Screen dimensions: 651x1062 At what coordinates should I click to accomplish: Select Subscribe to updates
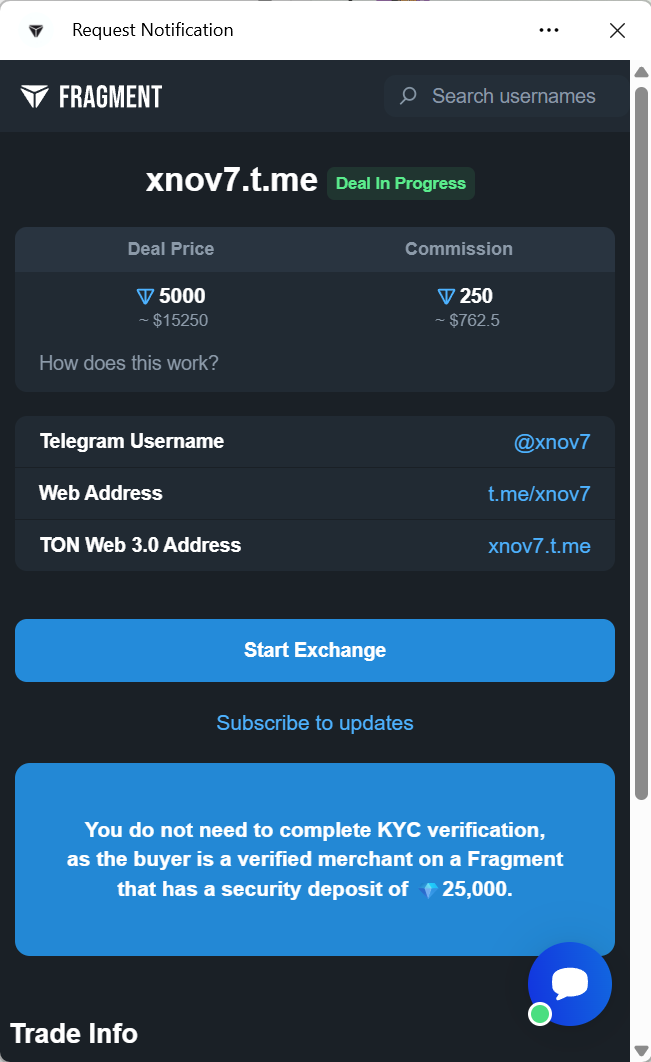tap(315, 723)
